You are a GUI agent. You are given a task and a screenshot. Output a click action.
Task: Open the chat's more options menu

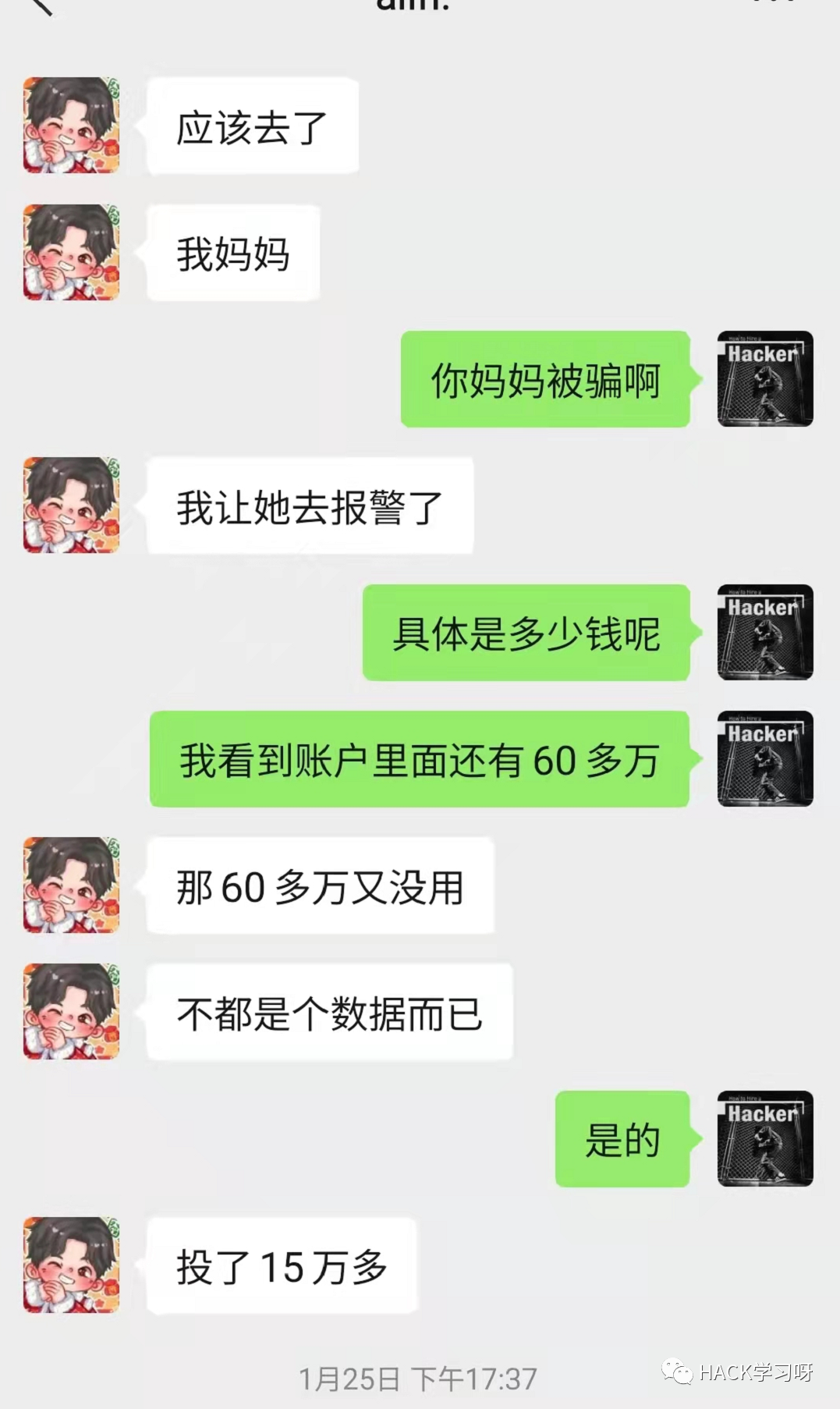pos(773,3)
